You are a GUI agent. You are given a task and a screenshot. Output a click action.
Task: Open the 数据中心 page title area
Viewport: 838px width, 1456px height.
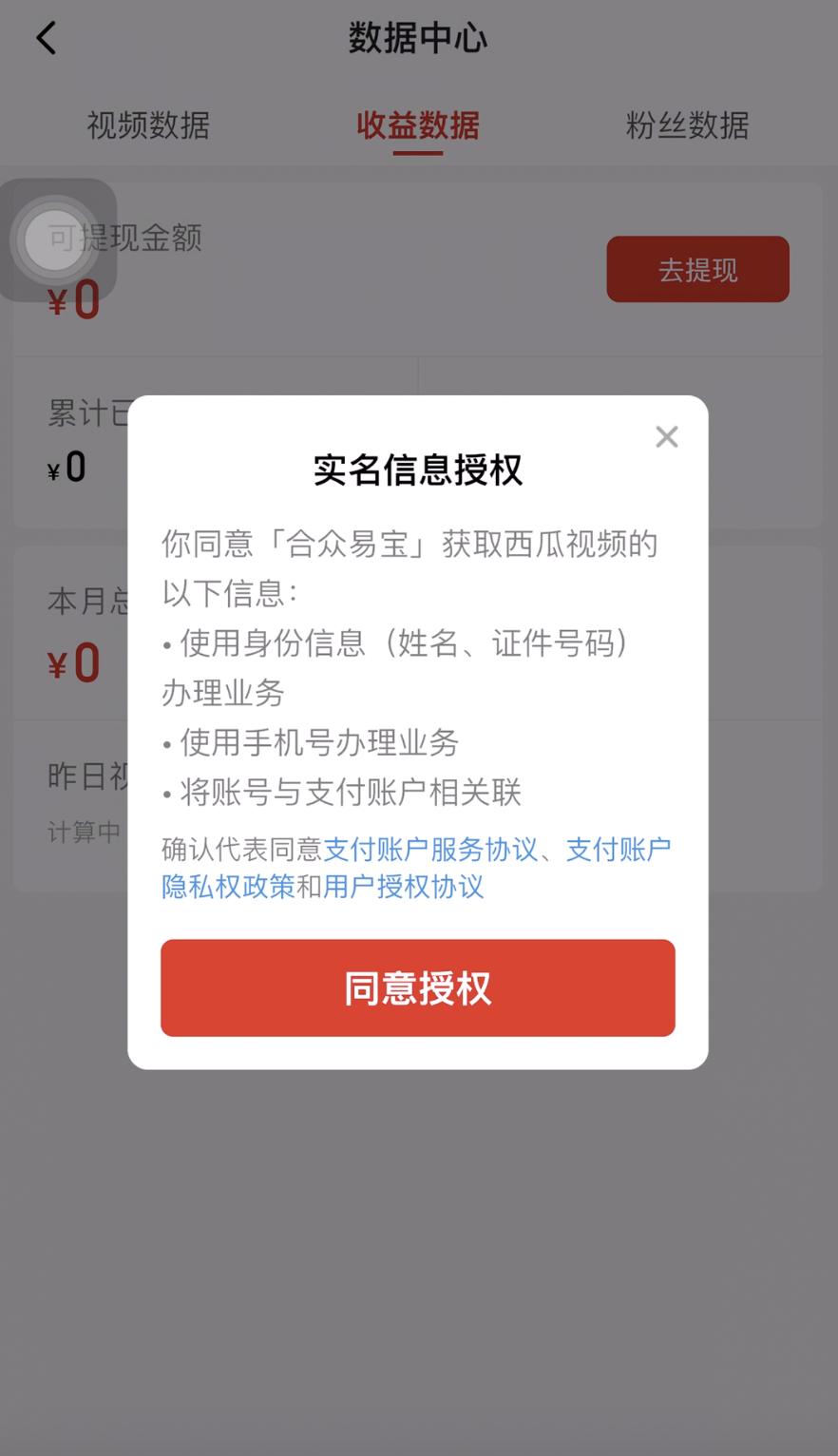pos(419,38)
